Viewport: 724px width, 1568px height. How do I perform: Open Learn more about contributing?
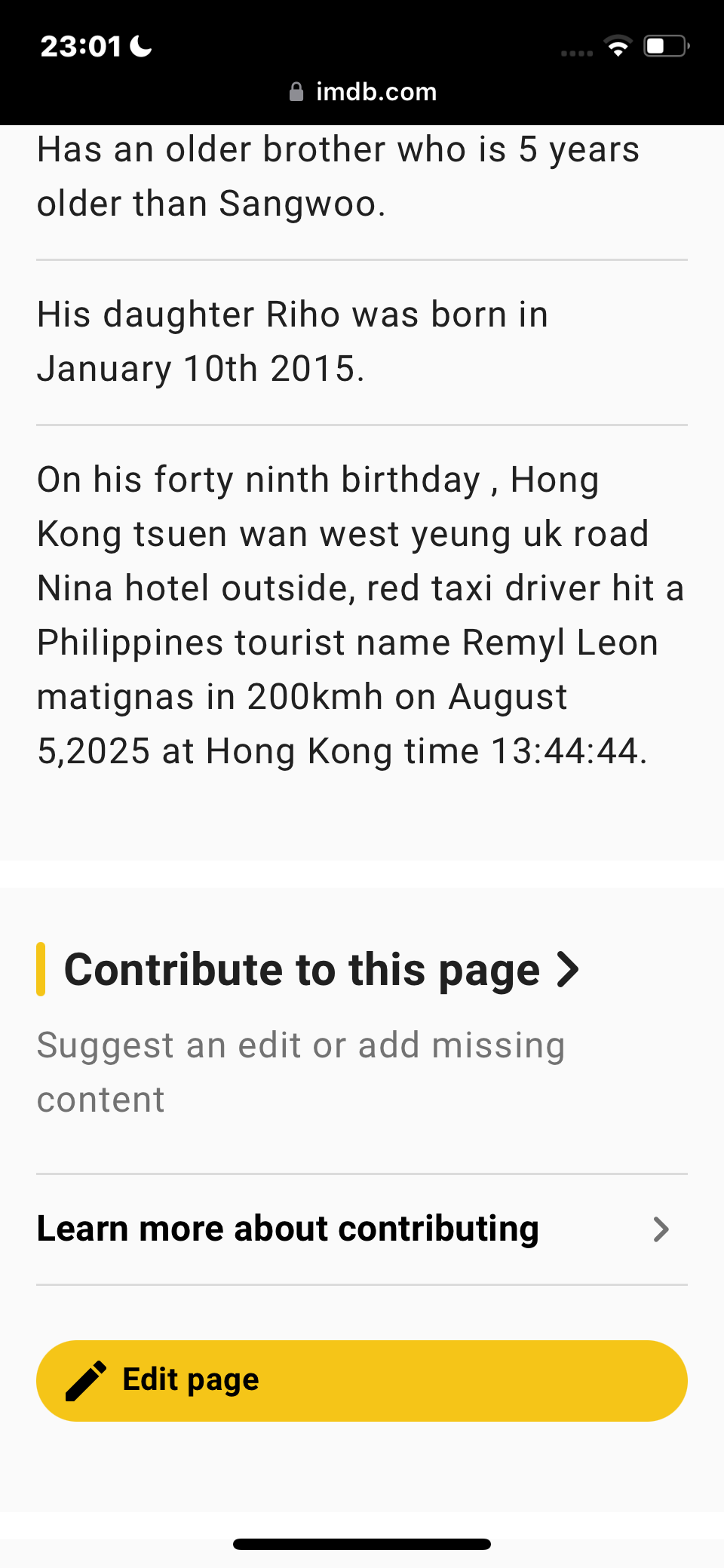tap(354, 1229)
